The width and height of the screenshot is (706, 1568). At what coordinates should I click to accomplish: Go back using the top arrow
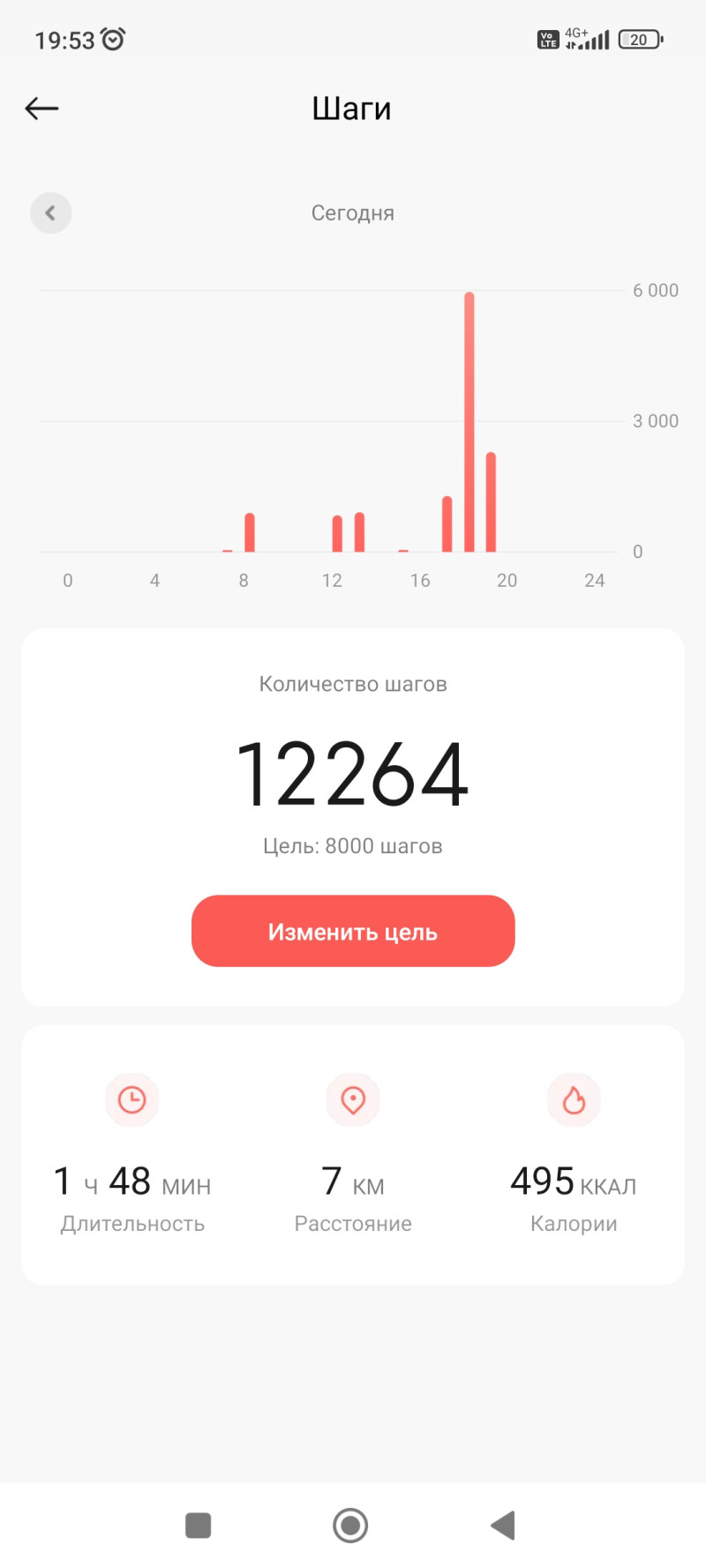click(x=41, y=109)
